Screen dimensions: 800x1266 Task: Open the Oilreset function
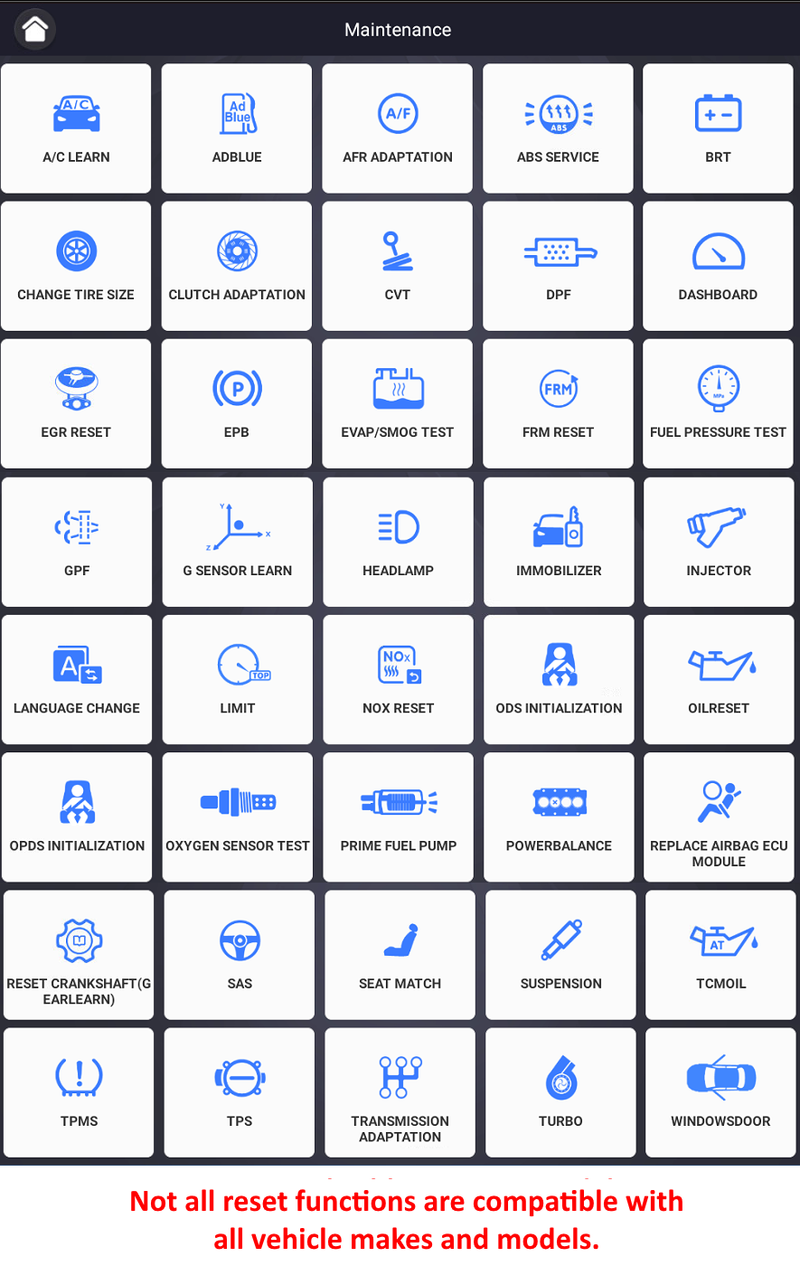(718, 680)
